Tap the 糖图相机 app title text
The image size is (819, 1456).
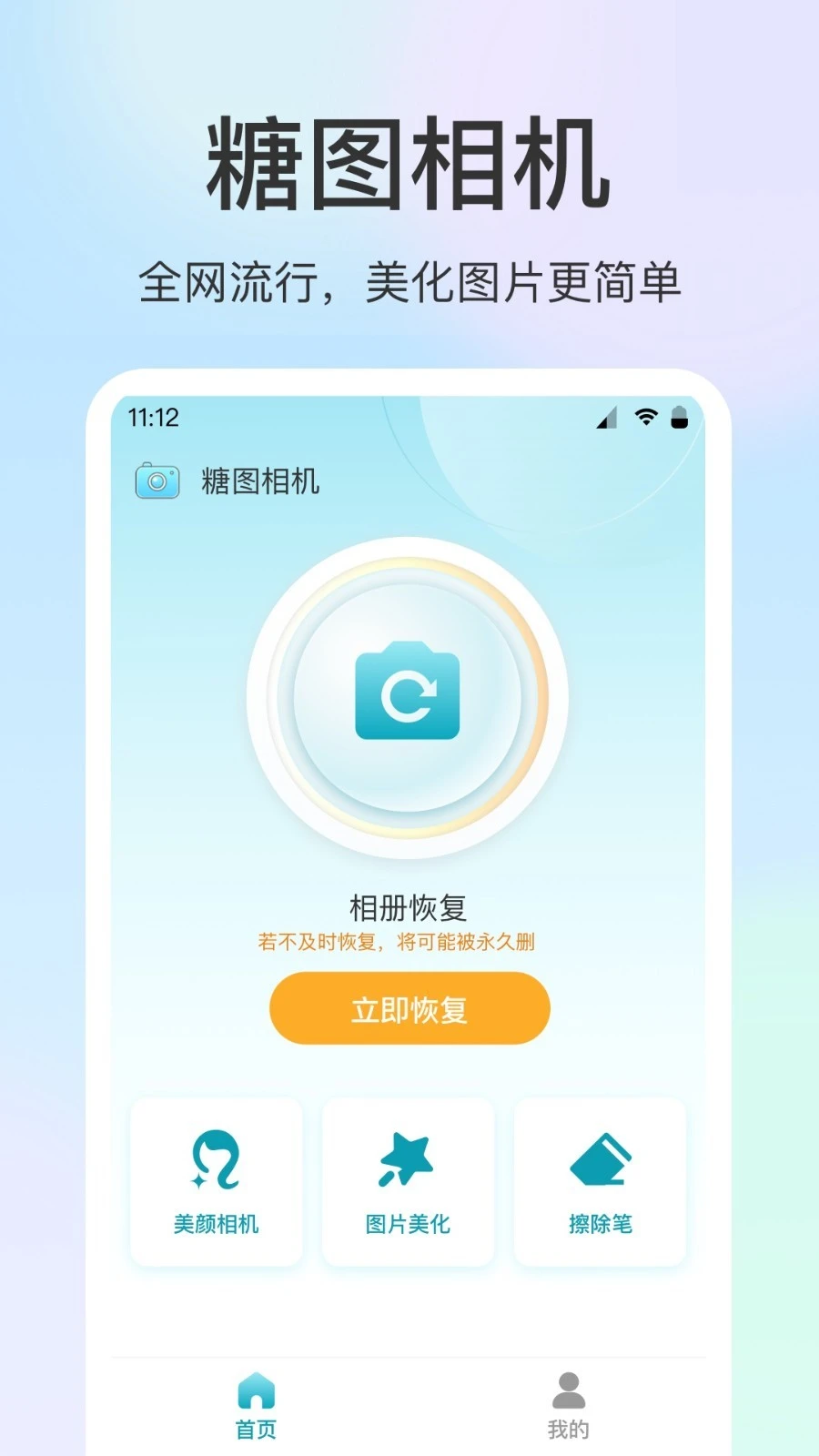pyautogui.click(x=260, y=482)
